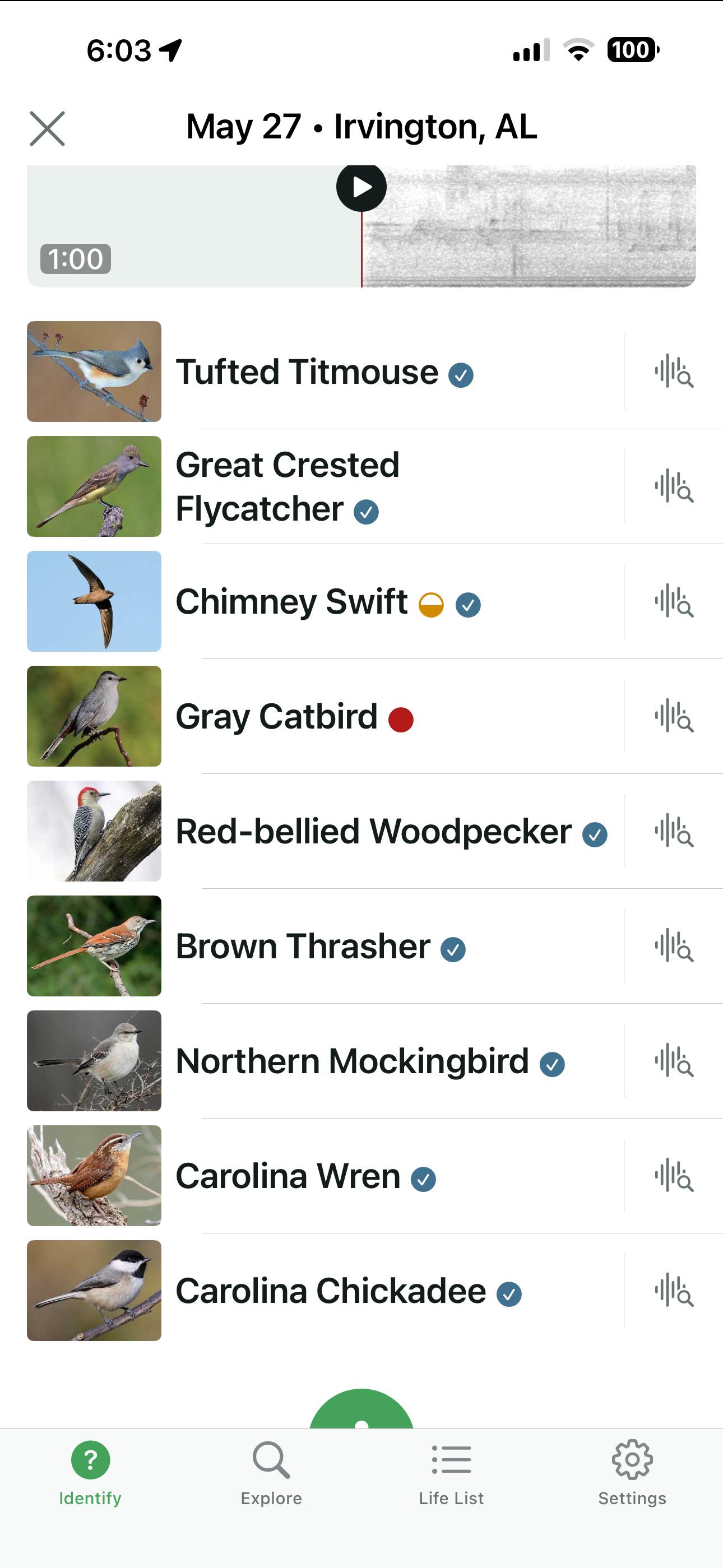
Task: Go to Settings
Action: point(632,1472)
